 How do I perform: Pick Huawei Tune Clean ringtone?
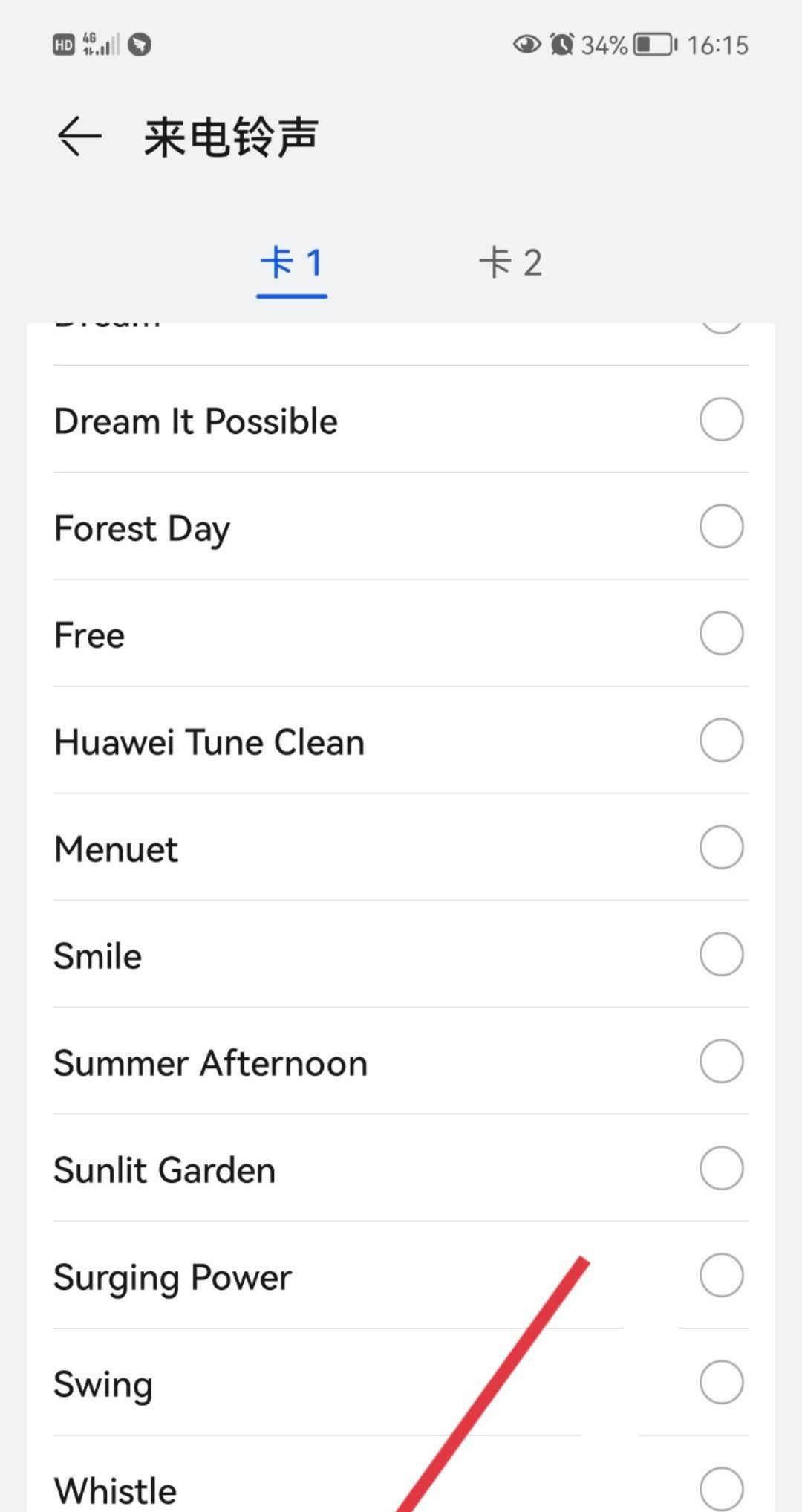[721, 741]
